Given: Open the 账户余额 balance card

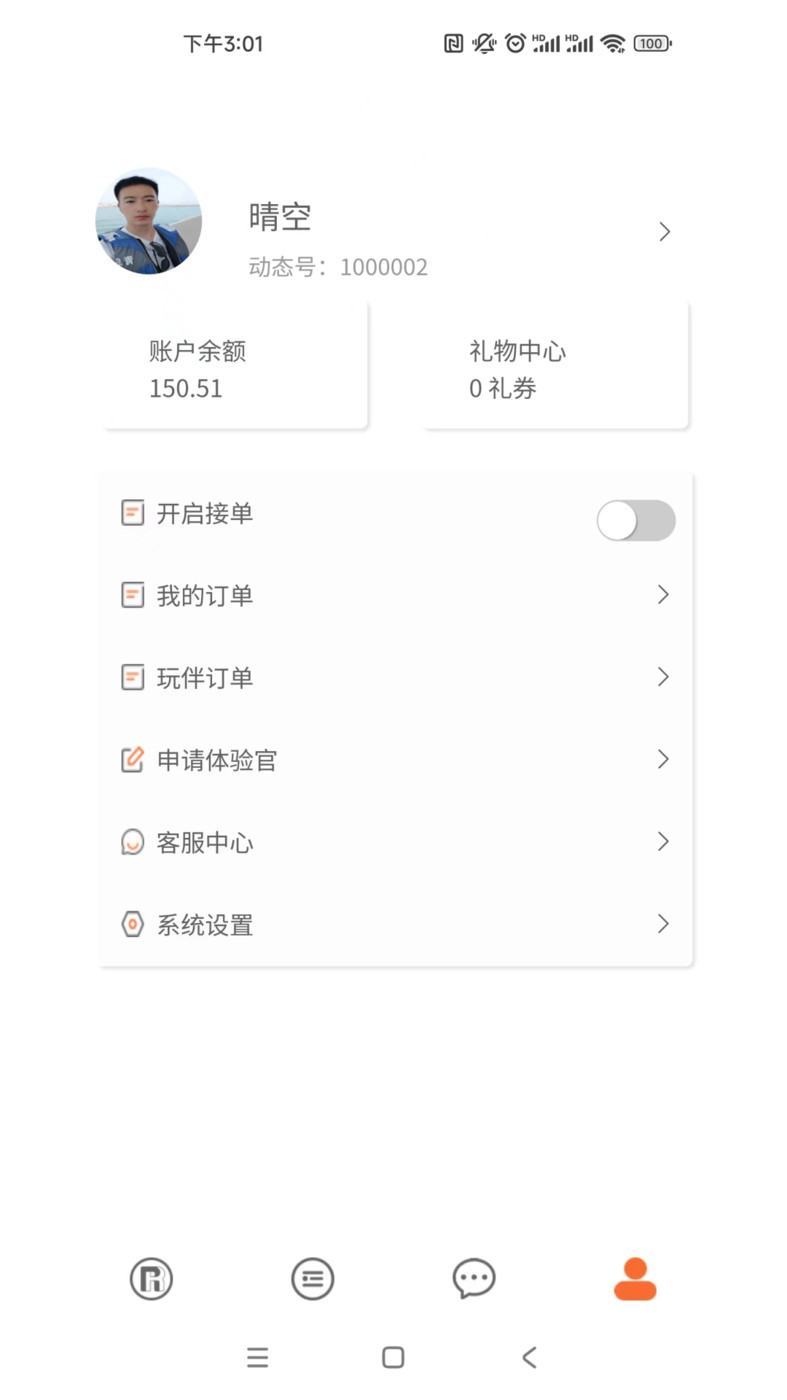Looking at the screenshot, I should [x=234, y=365].
